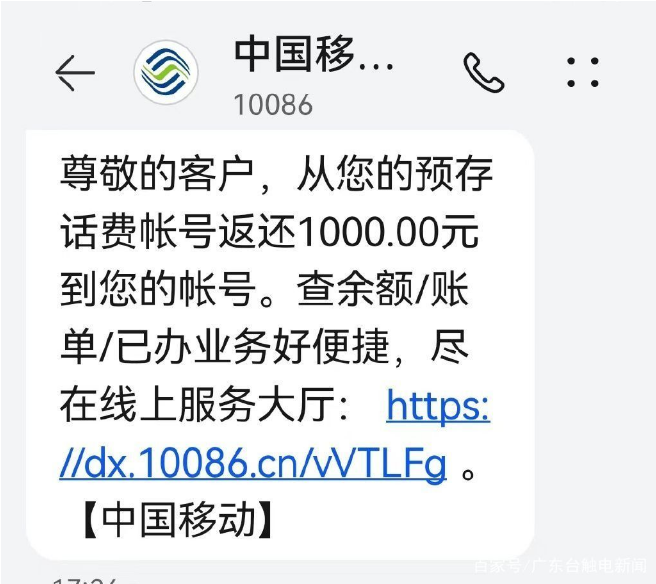This screenshot has height=584, width=656.
Task: Open the 中国移动 contact avatar
Action: point(166,72)
